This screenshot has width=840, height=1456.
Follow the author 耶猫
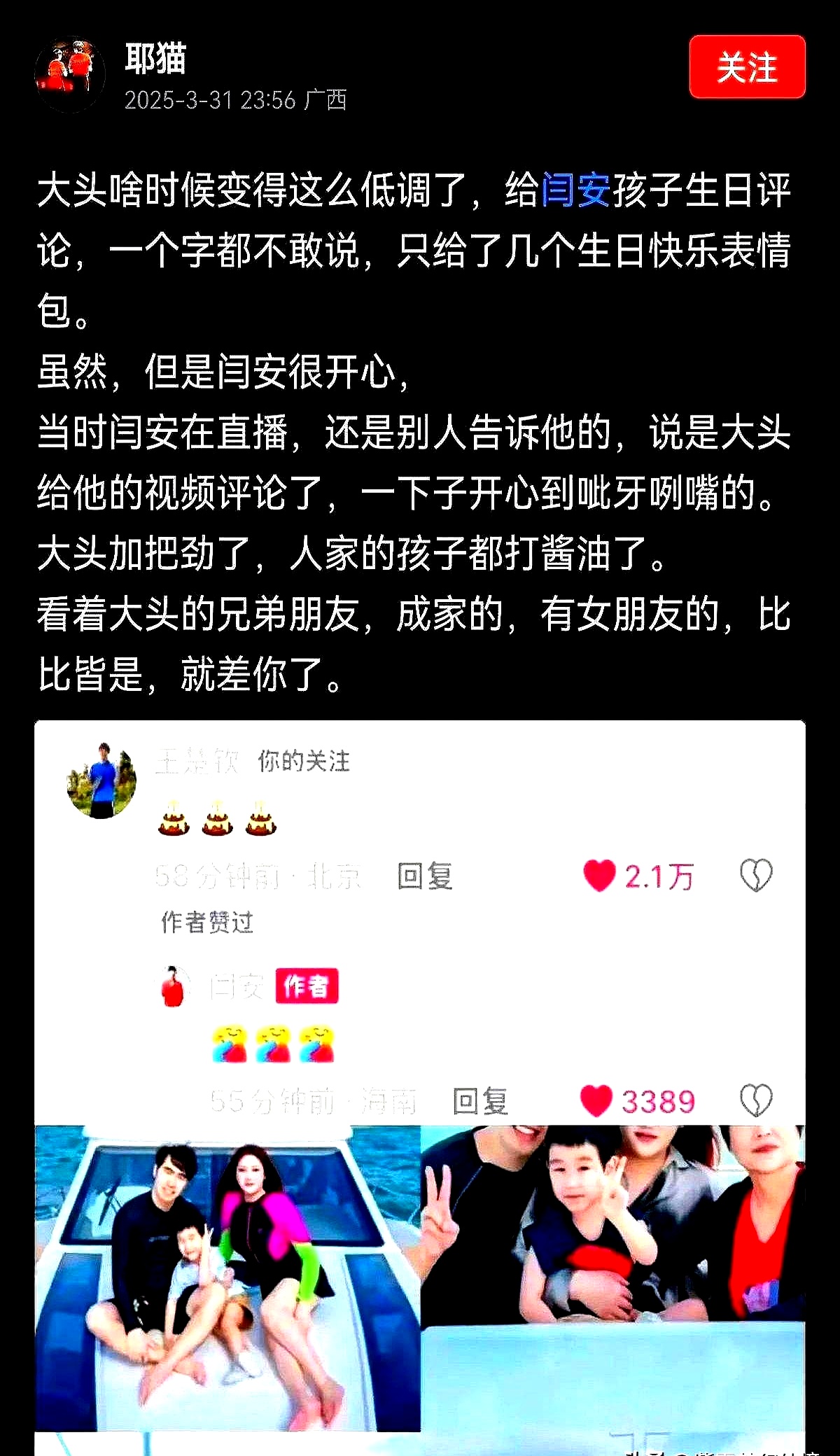pos(747,67)
